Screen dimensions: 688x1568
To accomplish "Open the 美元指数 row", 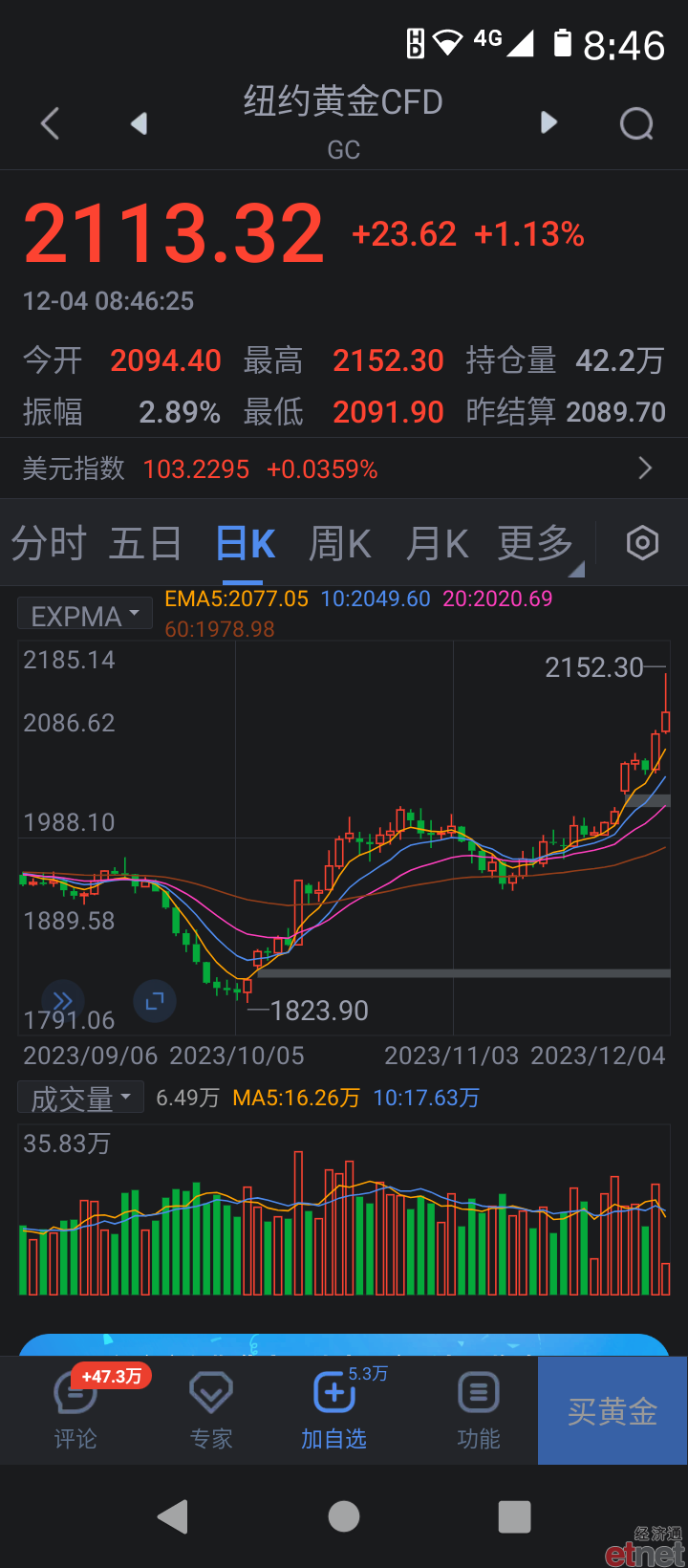I will click(344, 468).
